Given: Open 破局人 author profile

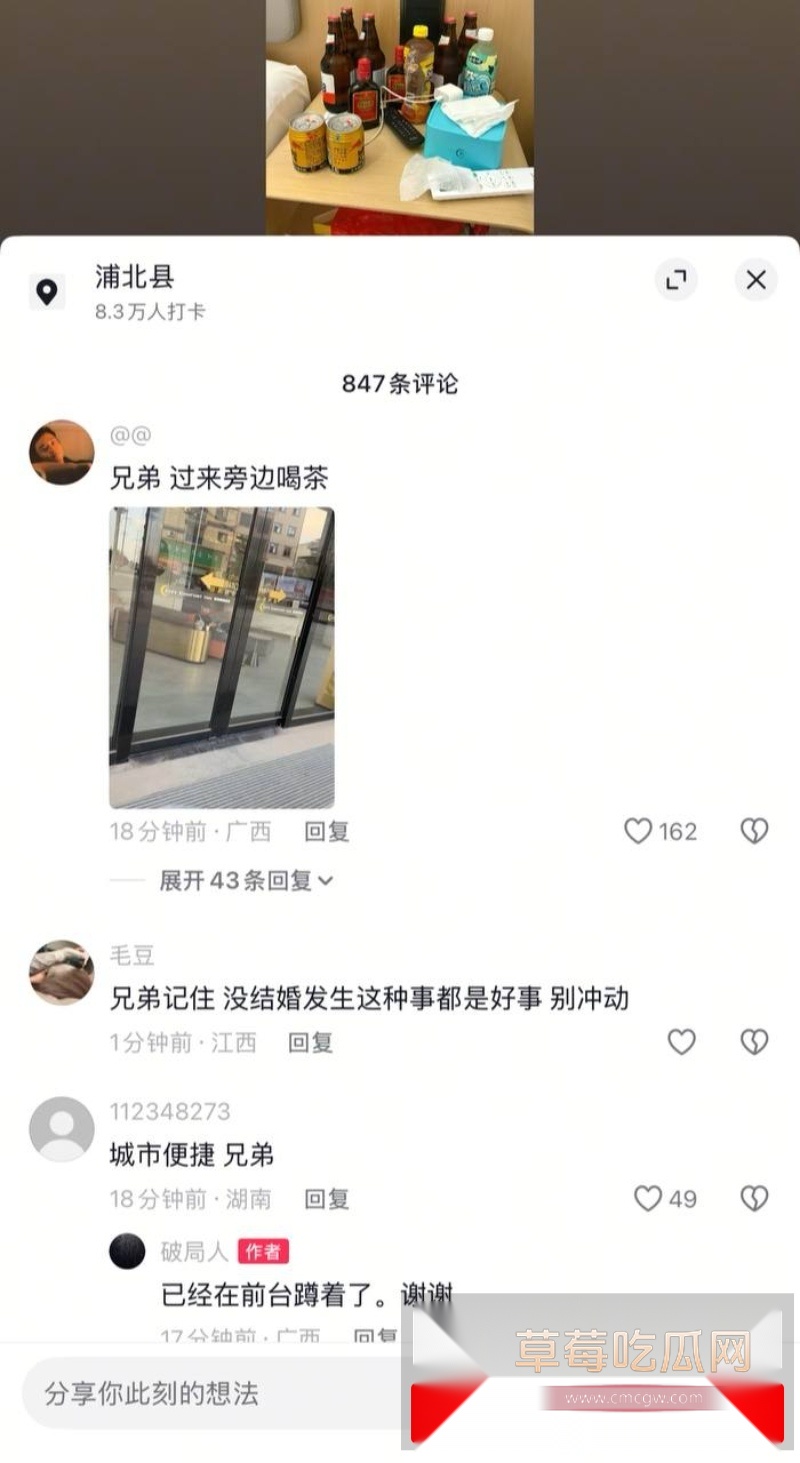Looking at the screenshot, I should pyautogui.click(x=127, y=1250).
